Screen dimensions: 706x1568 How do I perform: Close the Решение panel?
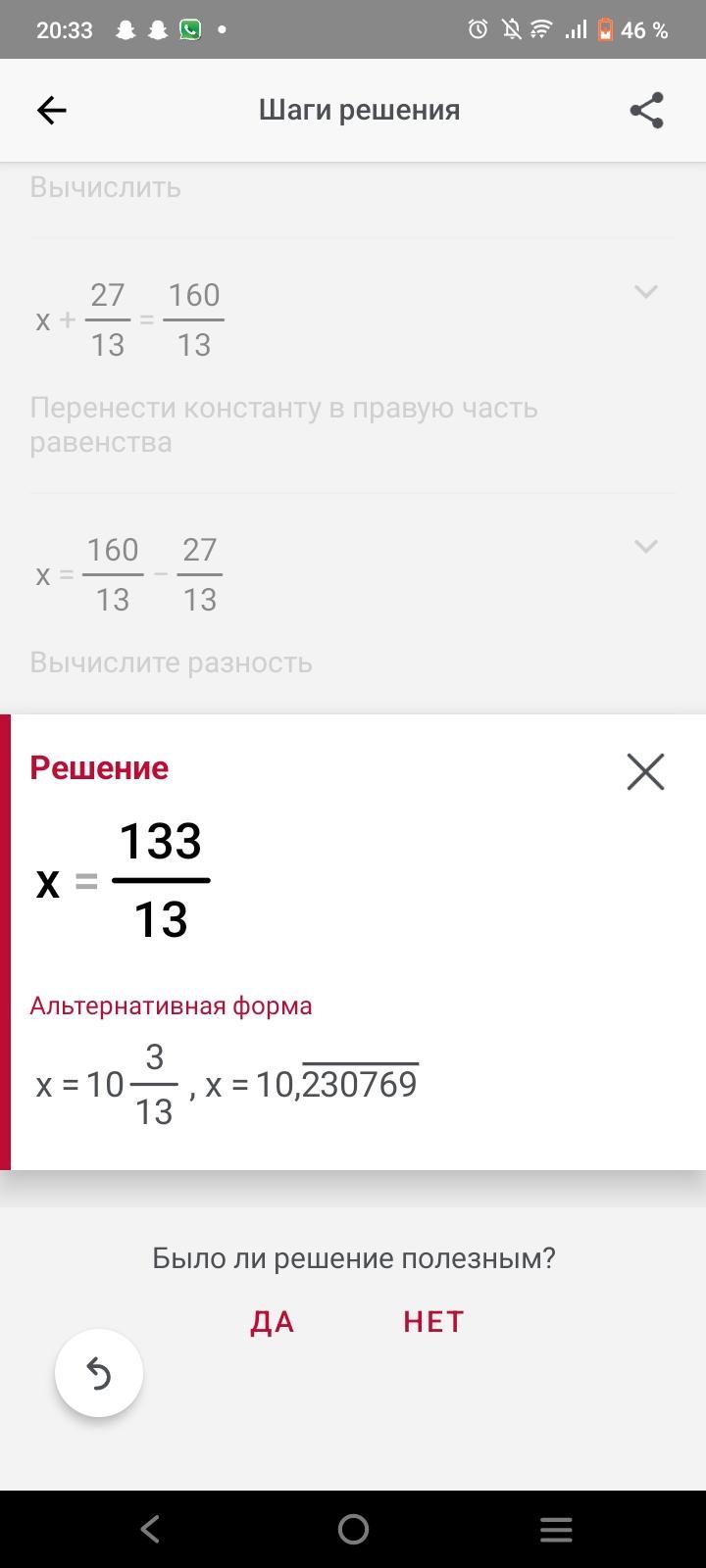click(x=645, y=771)
